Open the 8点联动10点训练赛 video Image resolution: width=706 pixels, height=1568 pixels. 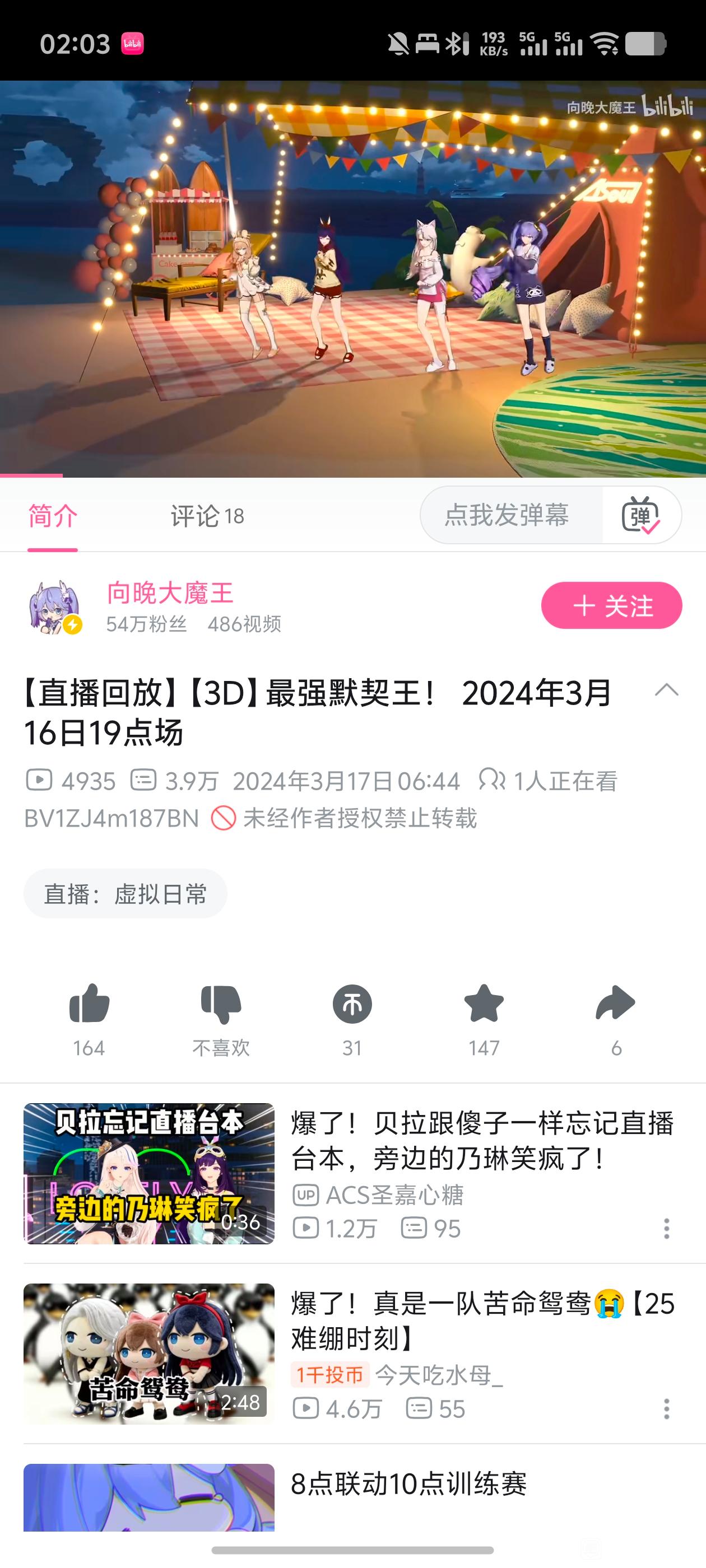(x=408, y=1484)
